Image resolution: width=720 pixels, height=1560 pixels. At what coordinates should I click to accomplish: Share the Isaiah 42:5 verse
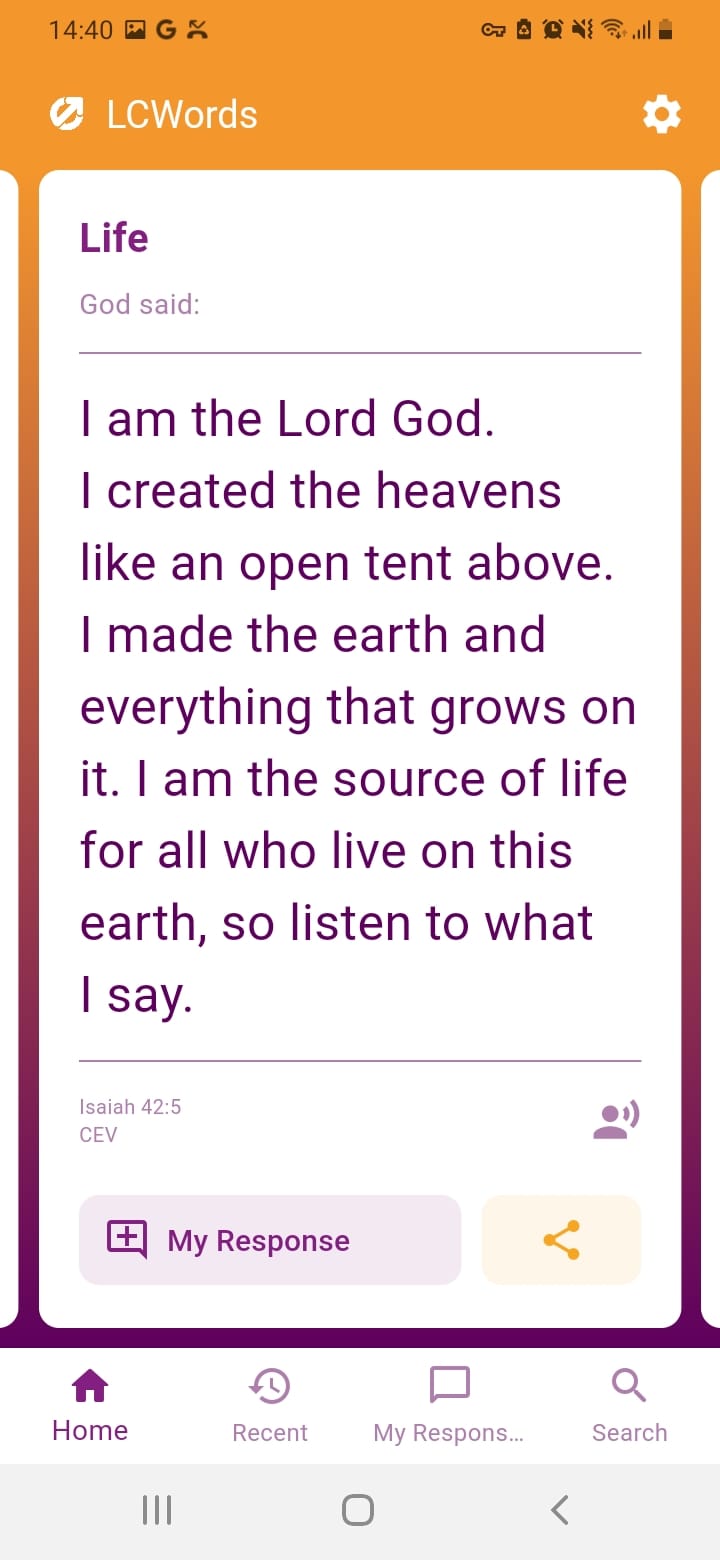point(561,1240)
